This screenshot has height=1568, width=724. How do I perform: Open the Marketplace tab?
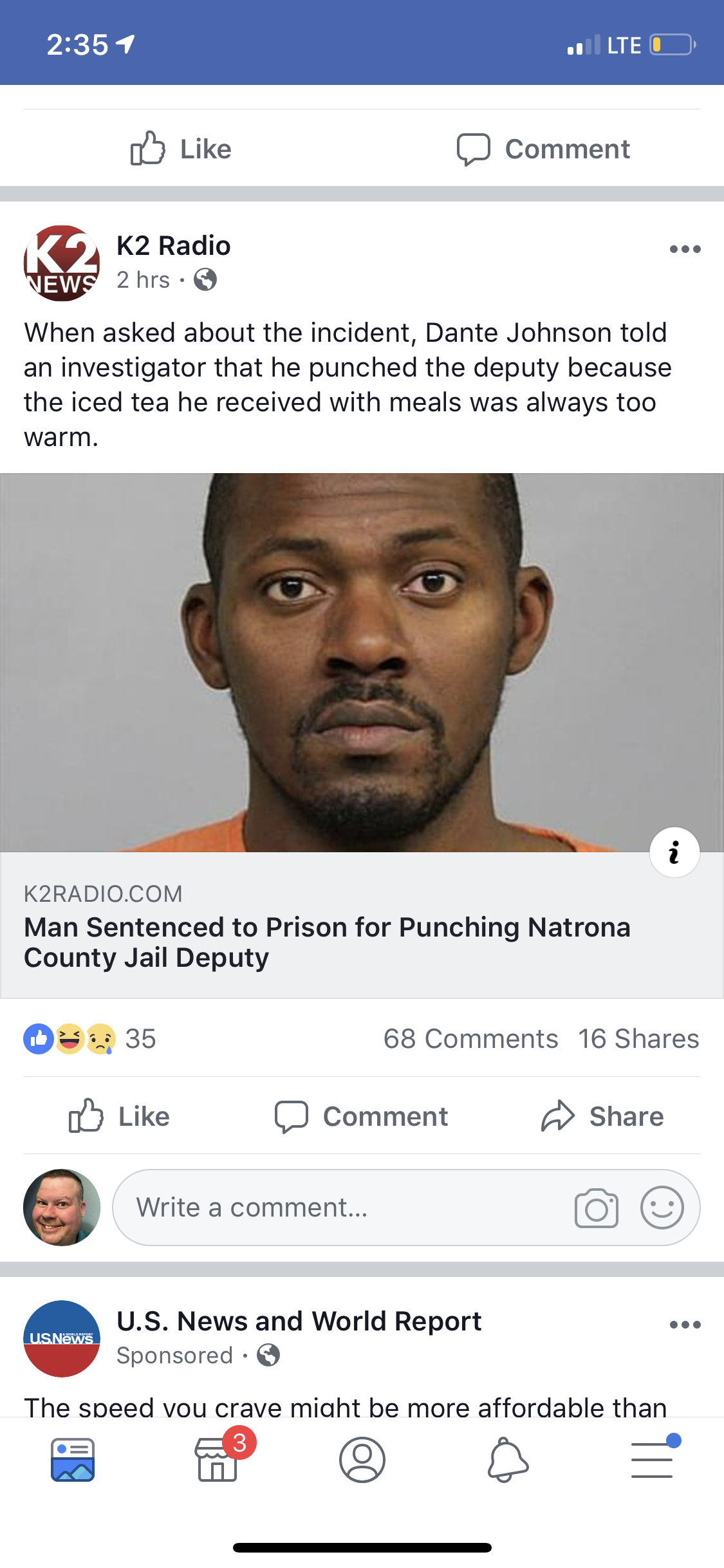pyautogui.click(x=218, y=1460)
